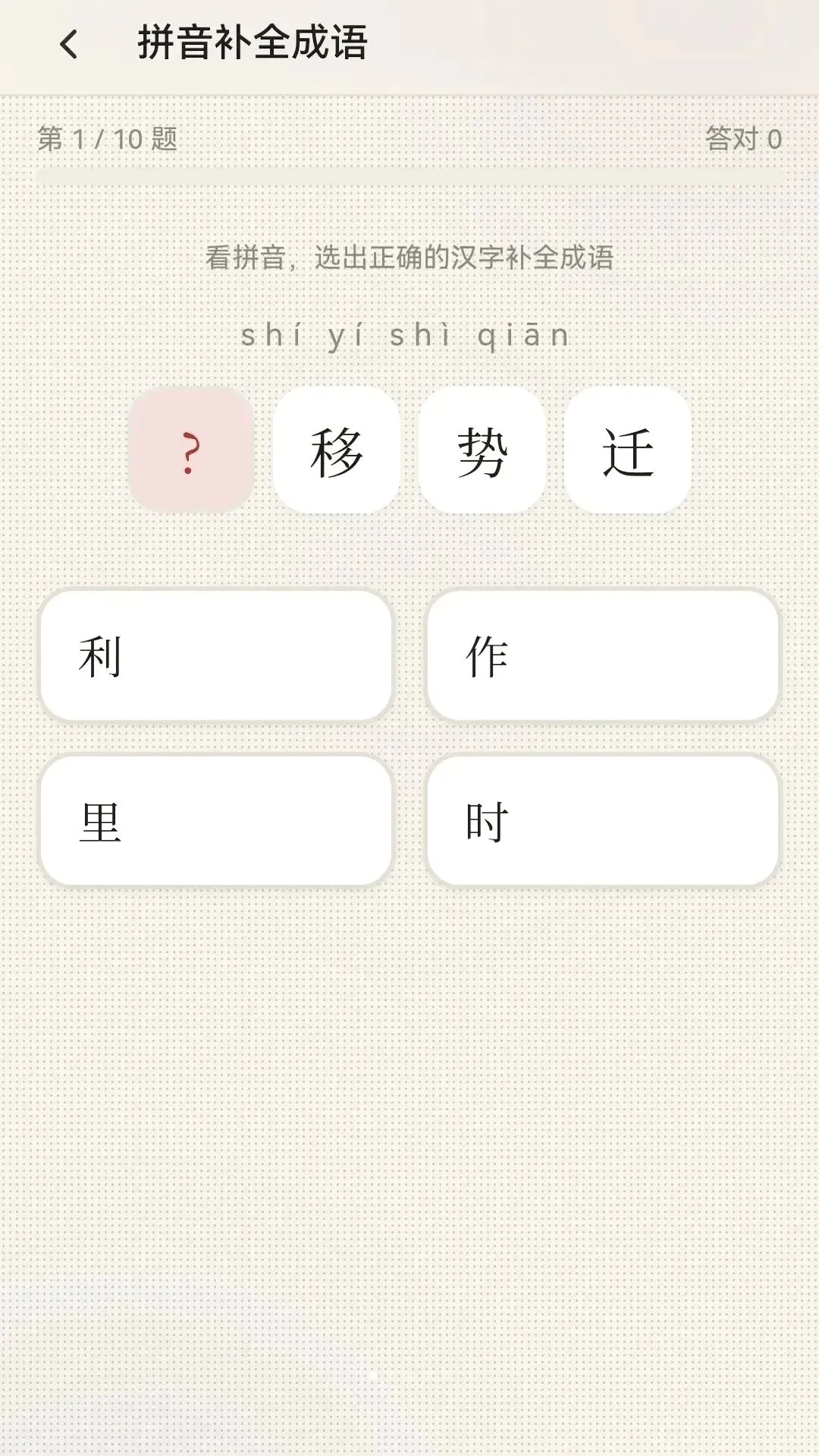Answer with 时

pos(603,821)
